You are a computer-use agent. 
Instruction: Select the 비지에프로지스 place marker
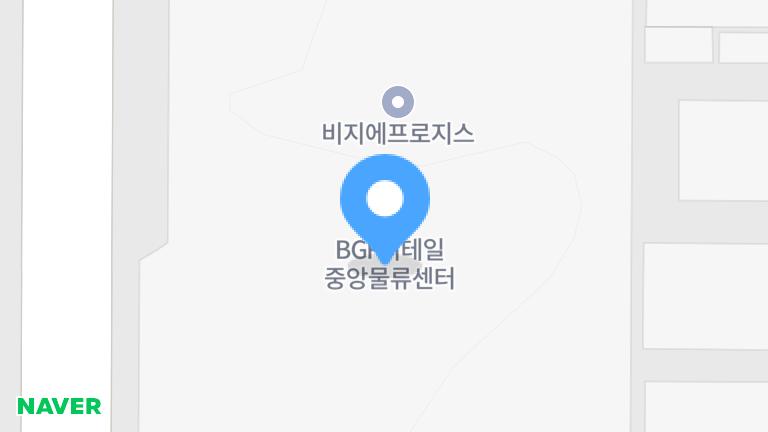pos(398,101)
